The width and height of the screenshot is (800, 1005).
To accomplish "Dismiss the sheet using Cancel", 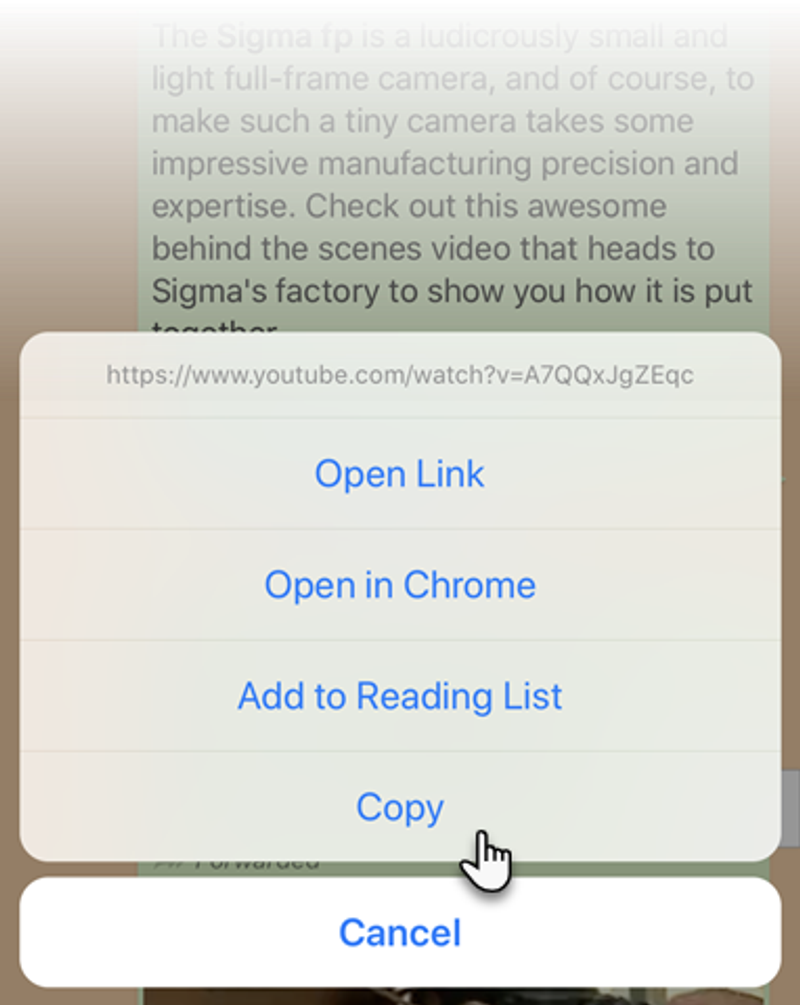I will pos(400,932).
